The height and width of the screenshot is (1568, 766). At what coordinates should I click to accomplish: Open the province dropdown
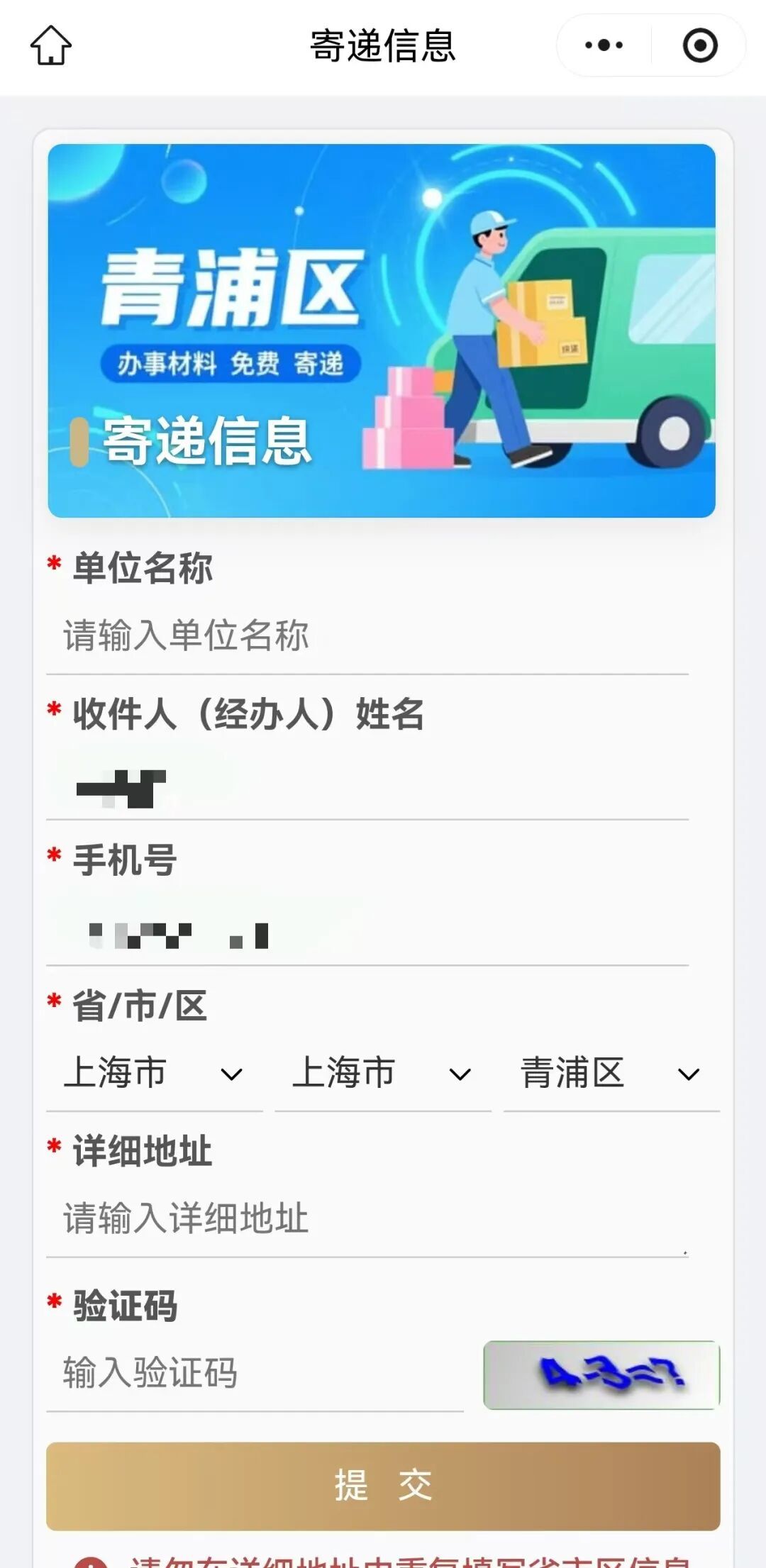pyautogui.click(x=154, y=1074)
